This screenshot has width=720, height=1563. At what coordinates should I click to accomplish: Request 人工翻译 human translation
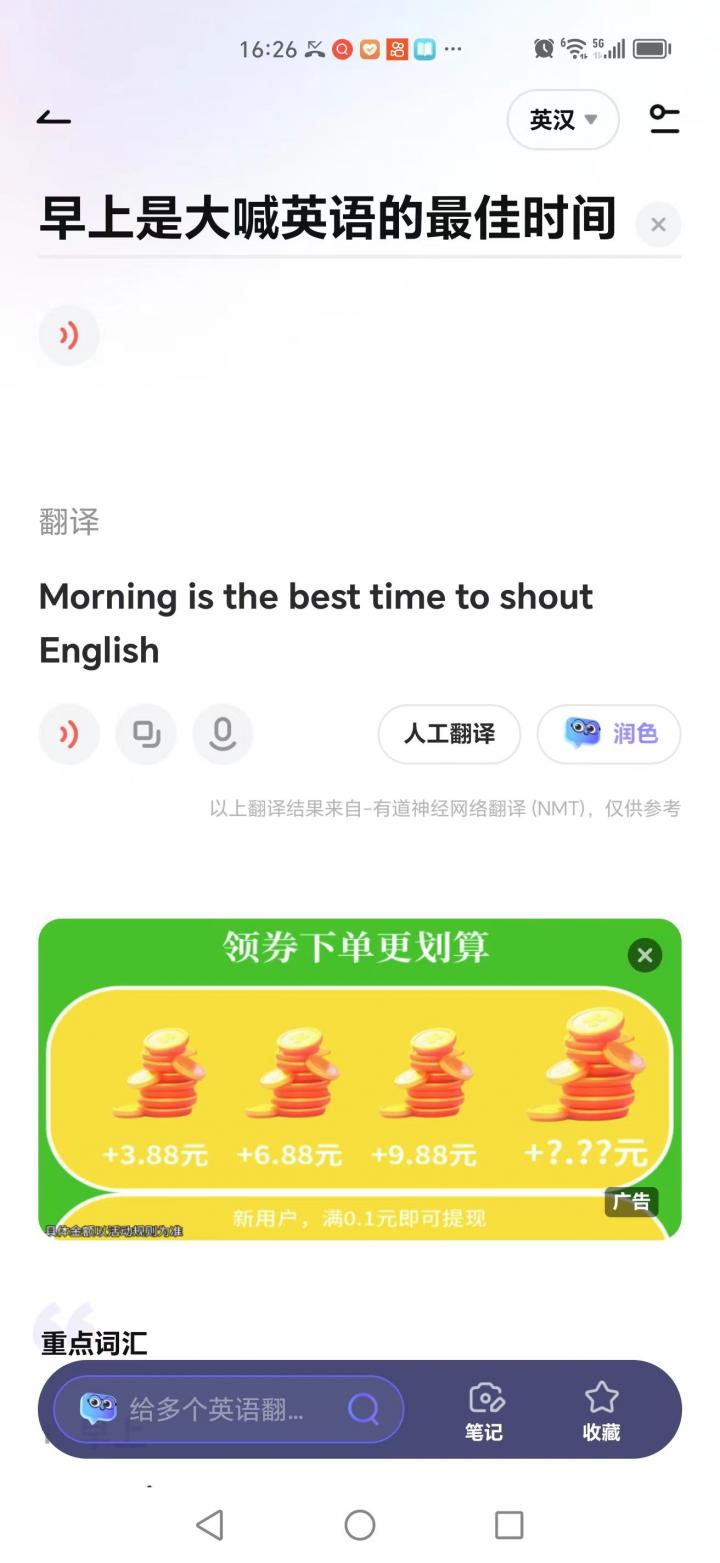coord(449,734)
